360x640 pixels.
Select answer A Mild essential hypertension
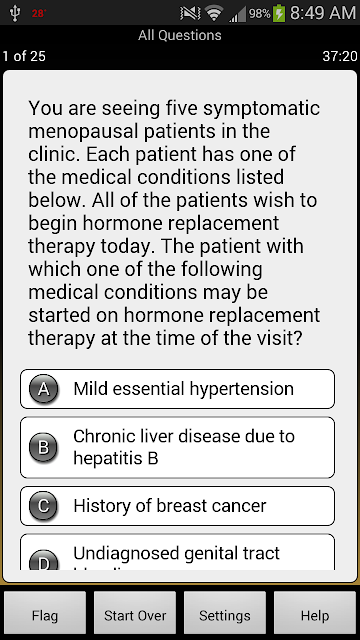[x=177, y=389]
